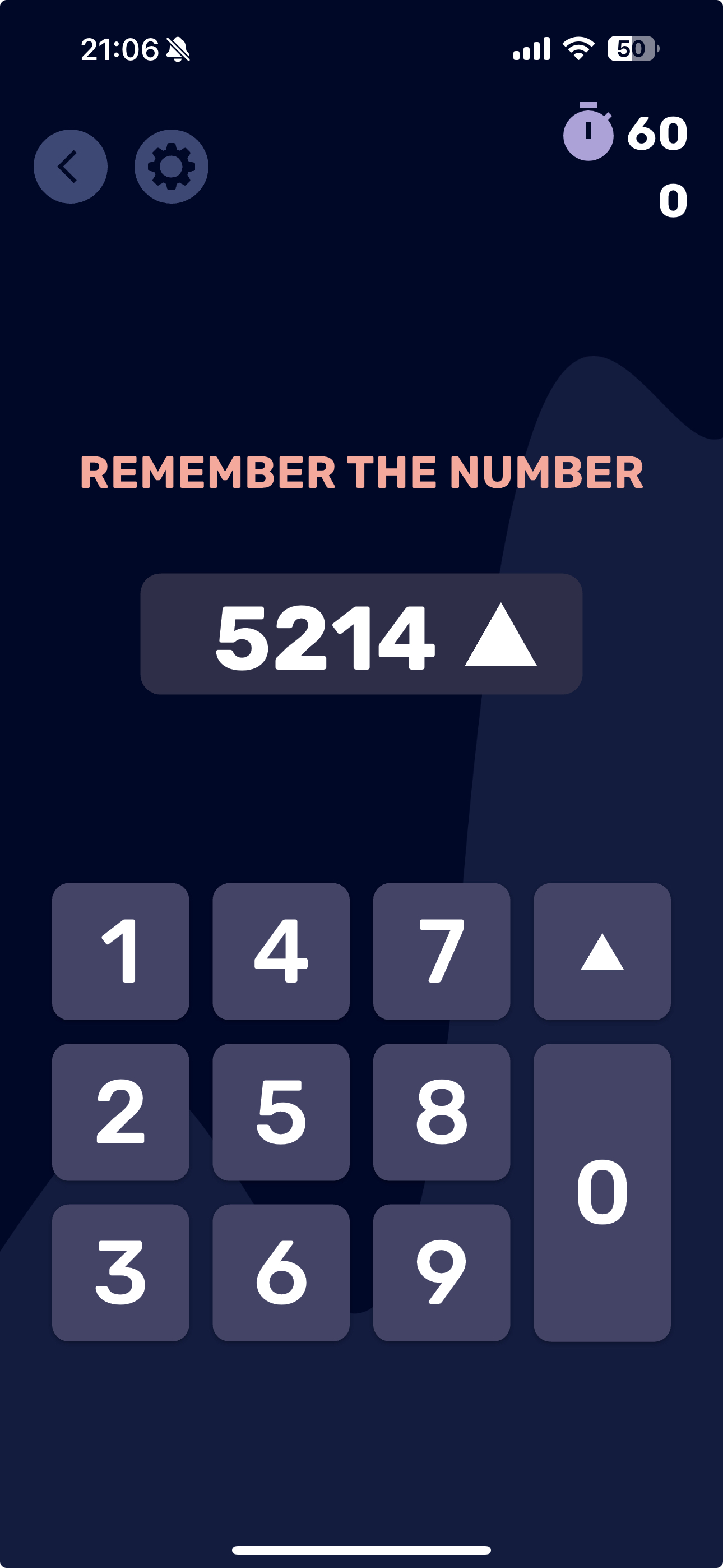
Task: Tap the 6 key
Action: pyautogui.click(x=281, y=1272)
